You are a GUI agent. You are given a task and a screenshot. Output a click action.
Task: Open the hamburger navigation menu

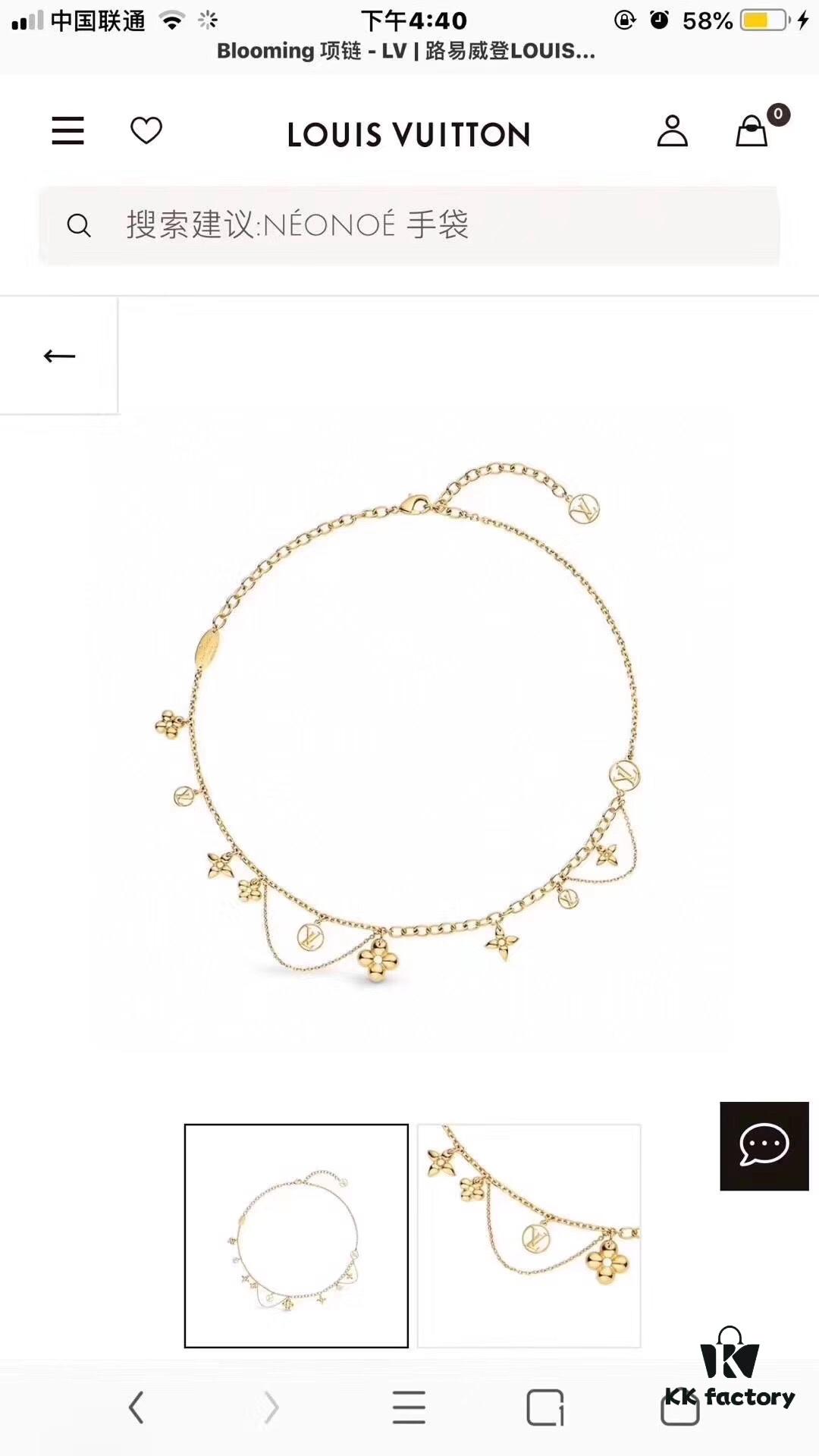pos(67,130)
